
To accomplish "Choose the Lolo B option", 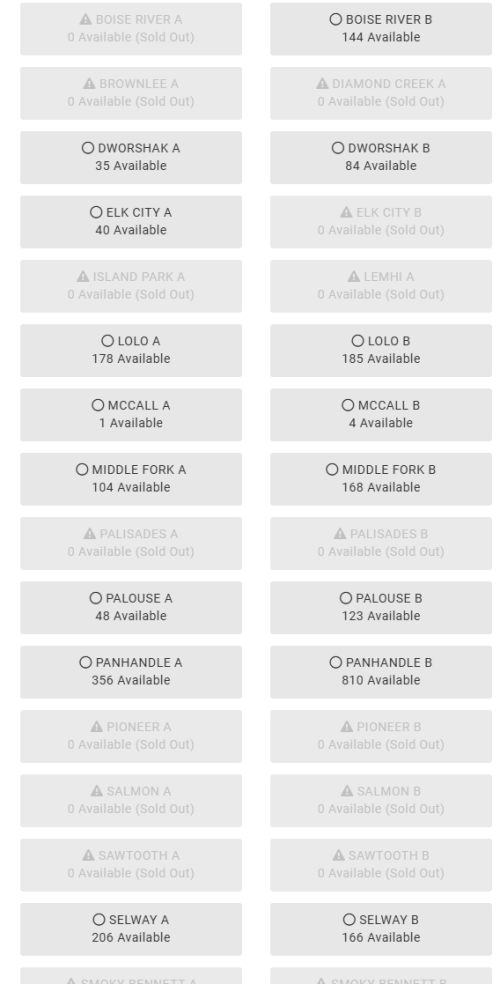I will coord(381,350).
